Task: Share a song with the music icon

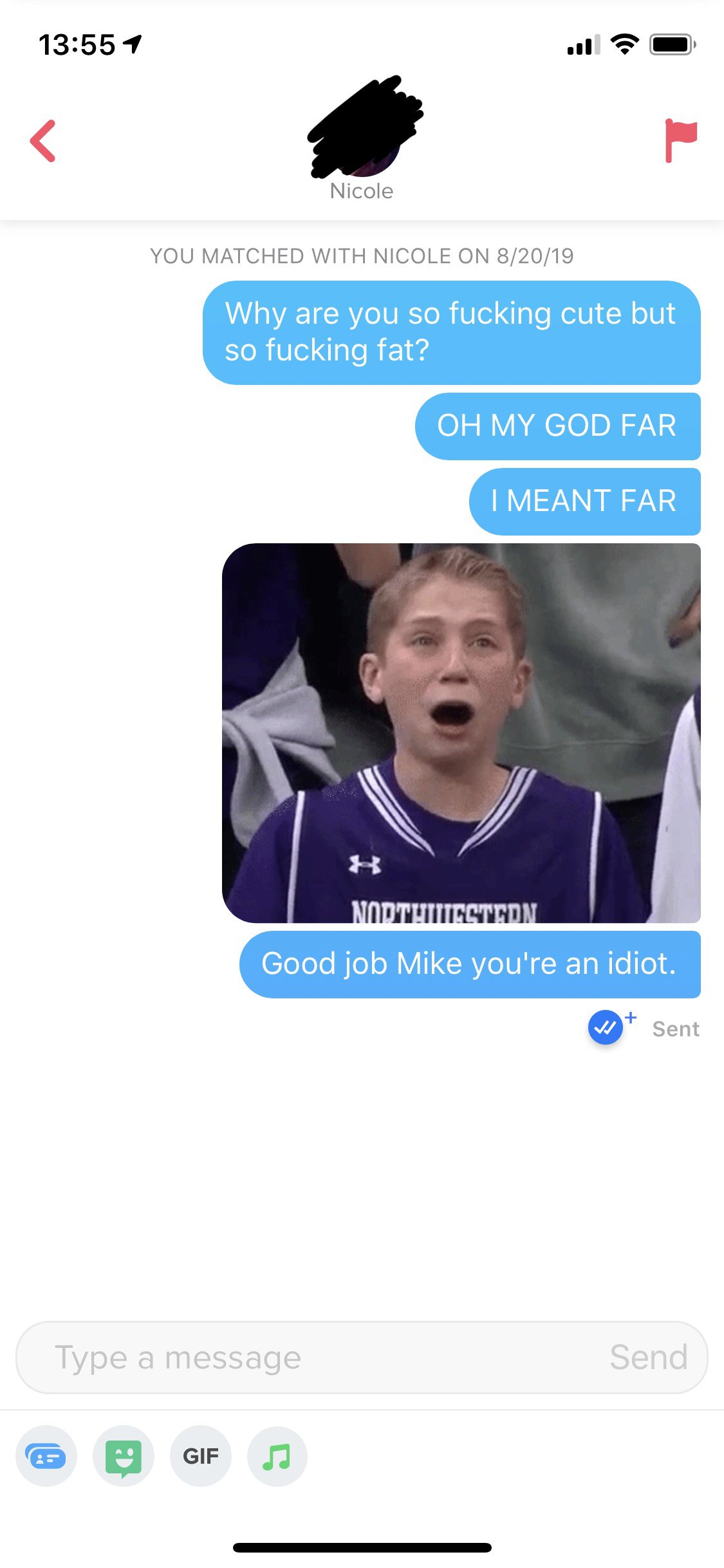Action: (277, 1456)
